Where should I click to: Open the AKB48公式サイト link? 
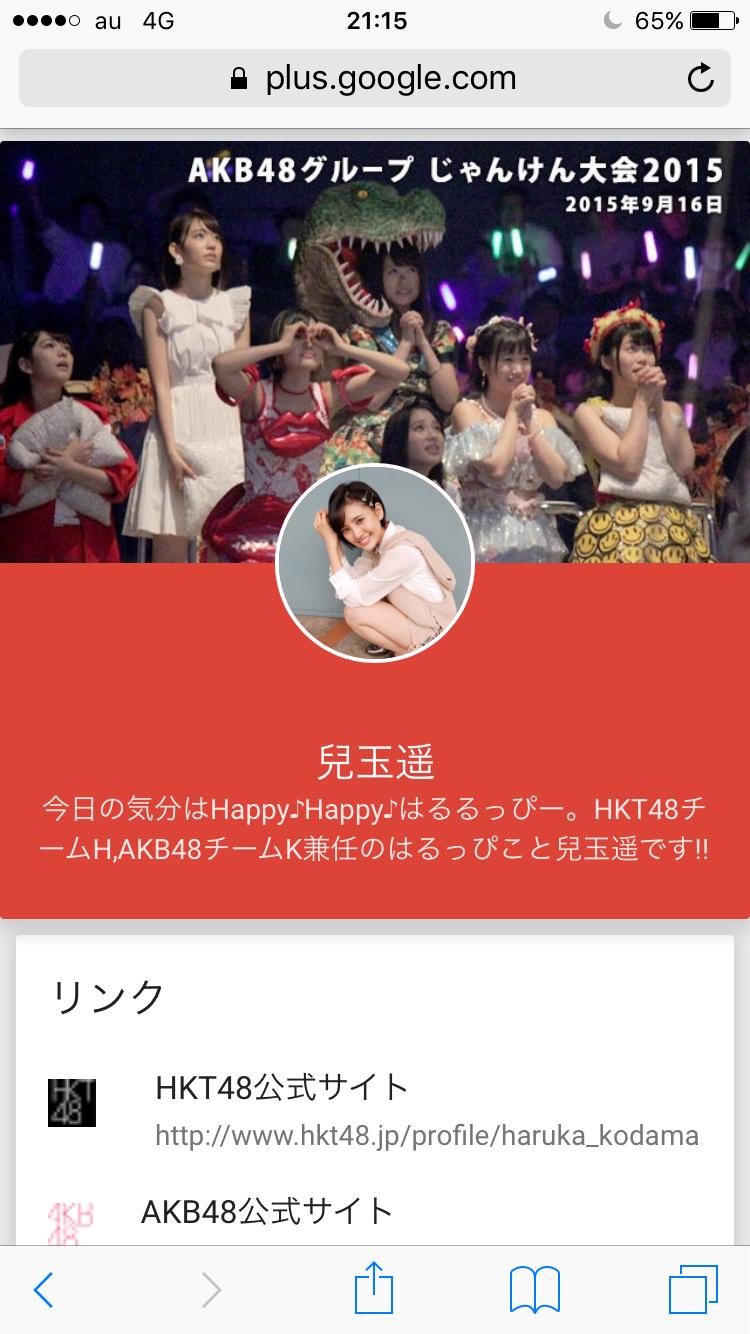(267, 1211)
